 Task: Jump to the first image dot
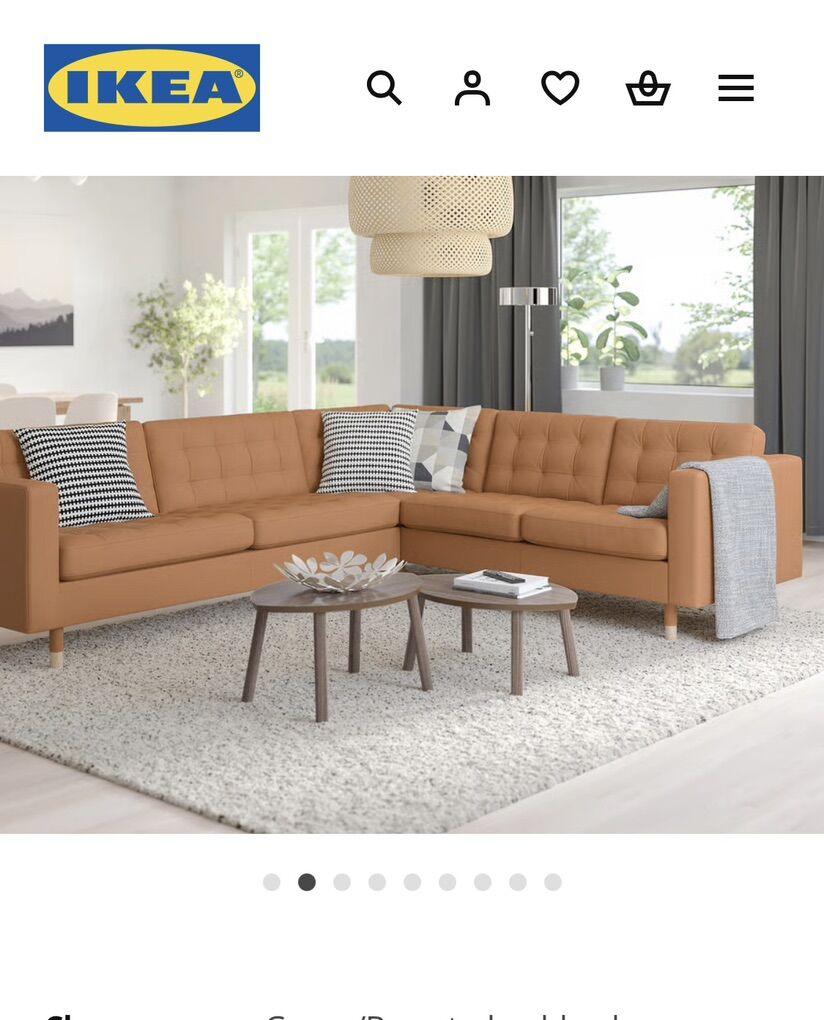point(271,882)
